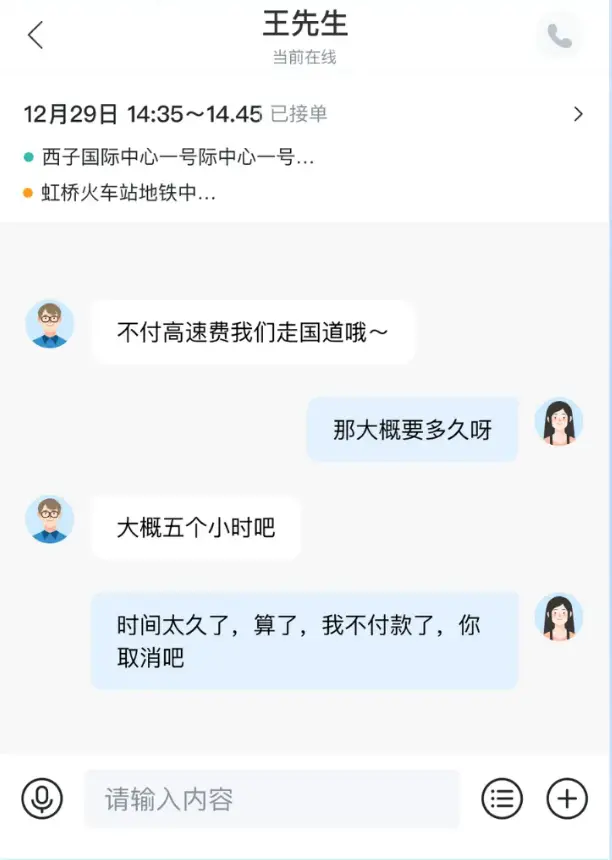Screen dimensions: 612x860
Task: Open the quick replies list icon
Action: 502,798
